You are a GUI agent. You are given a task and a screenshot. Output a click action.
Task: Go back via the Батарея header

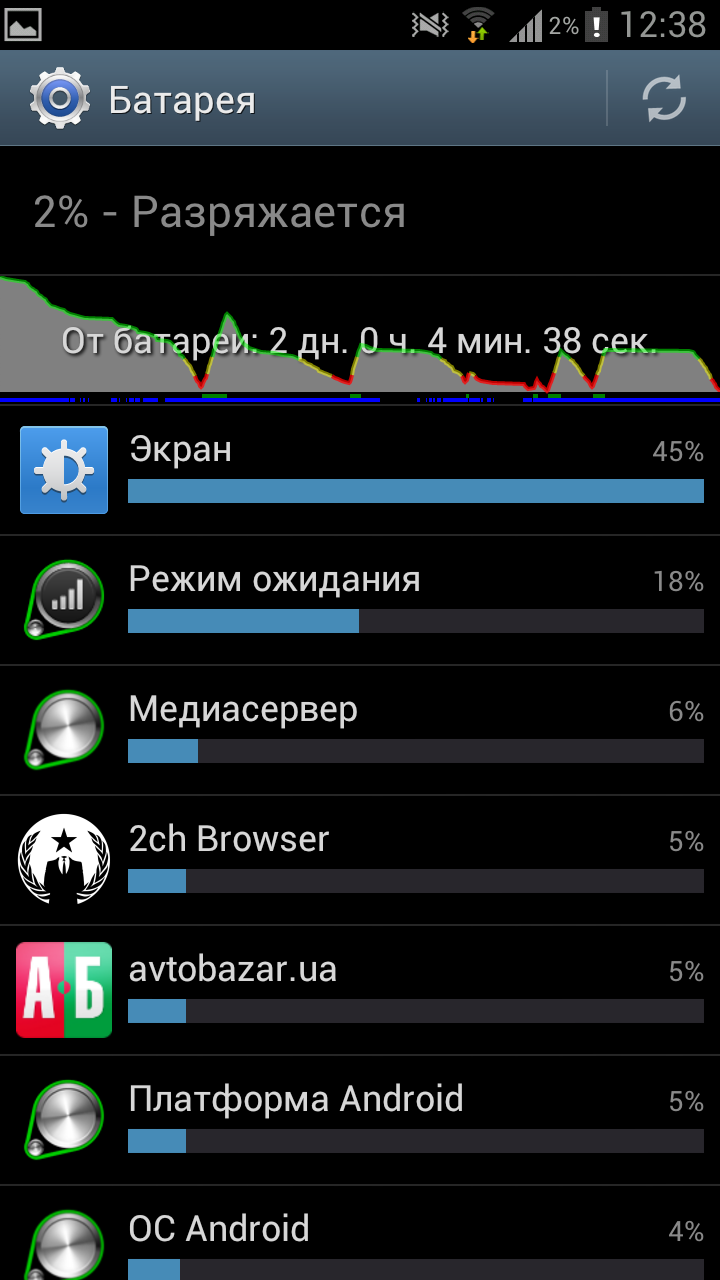click(140, 99)
